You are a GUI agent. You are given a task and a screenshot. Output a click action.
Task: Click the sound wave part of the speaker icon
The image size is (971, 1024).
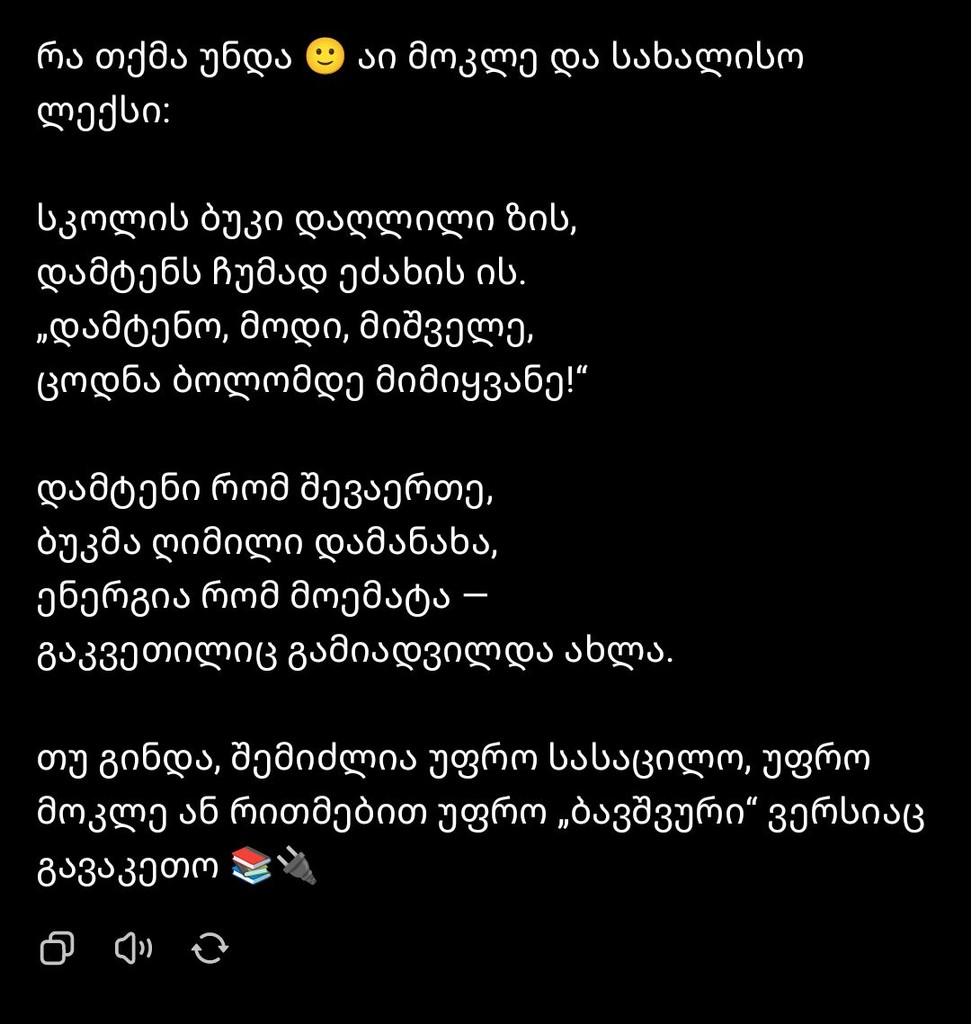click(x=143, y=947)
